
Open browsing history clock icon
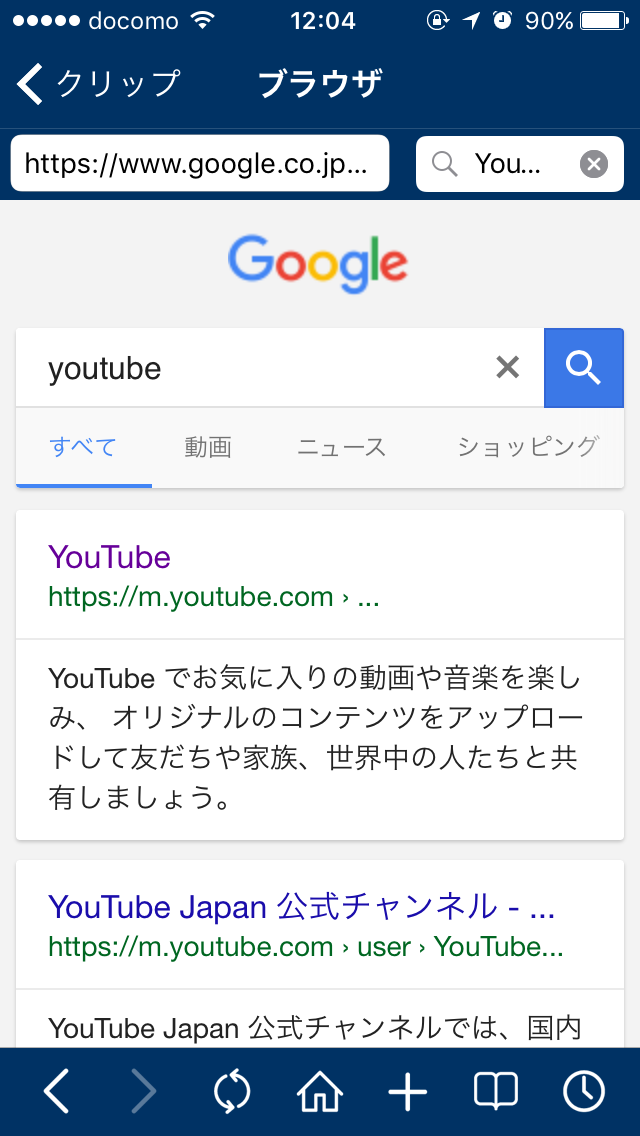click(x=583, y=1091)
